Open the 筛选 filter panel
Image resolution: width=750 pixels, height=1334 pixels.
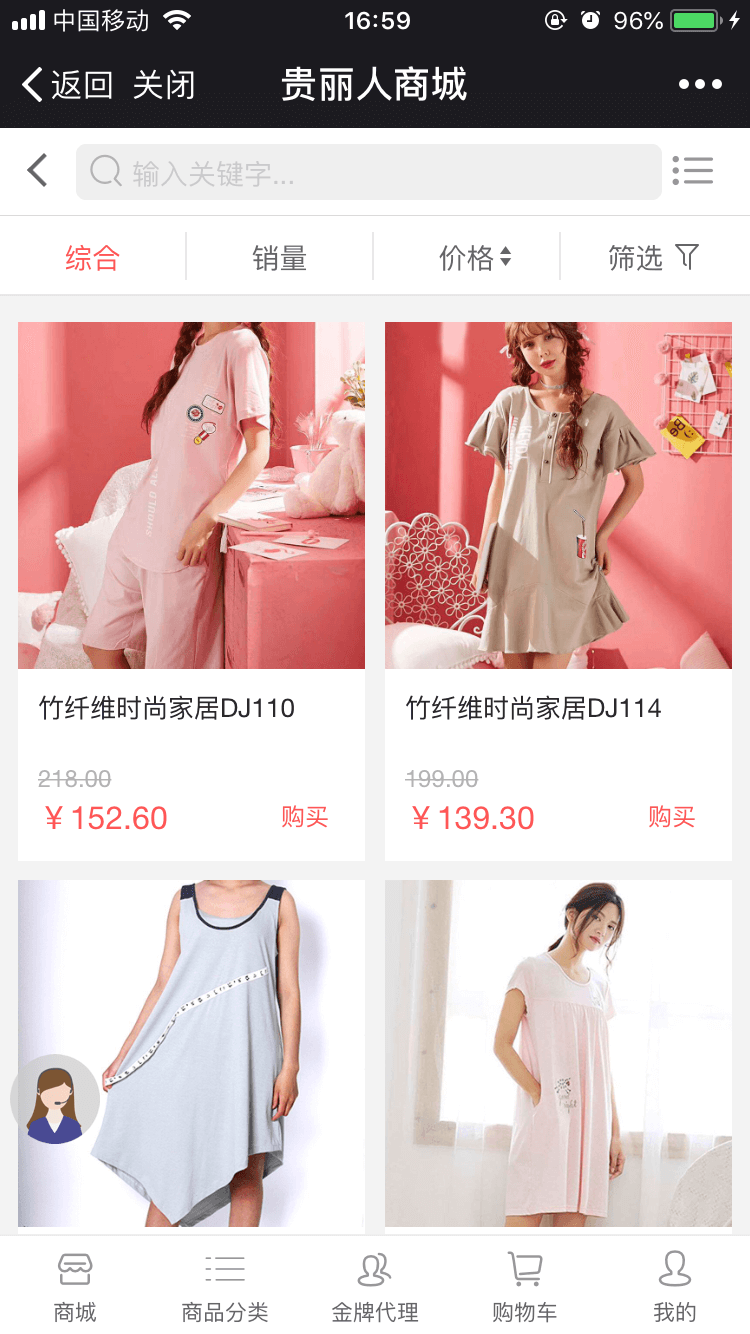click(x=652, y=258)
